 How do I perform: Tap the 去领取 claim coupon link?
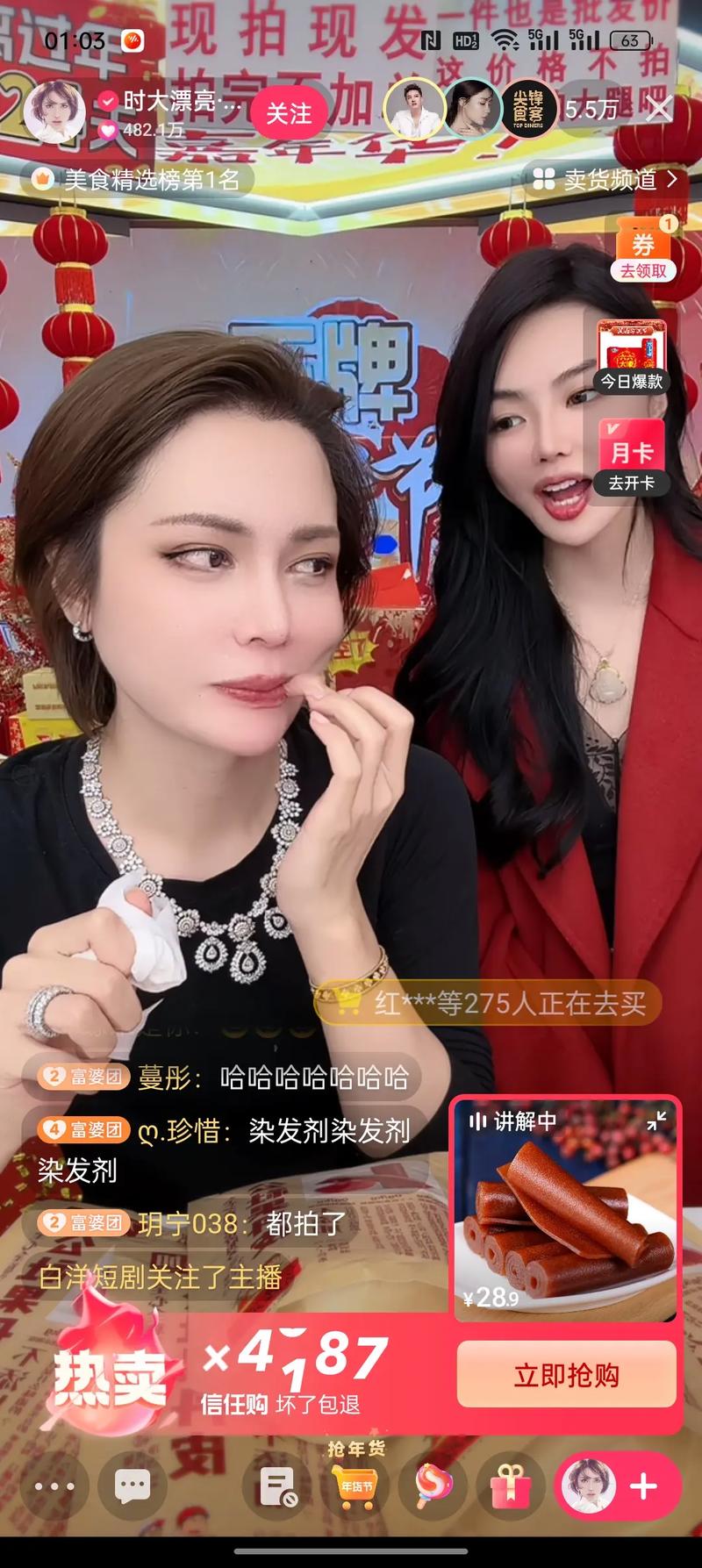tap(641, 270)
